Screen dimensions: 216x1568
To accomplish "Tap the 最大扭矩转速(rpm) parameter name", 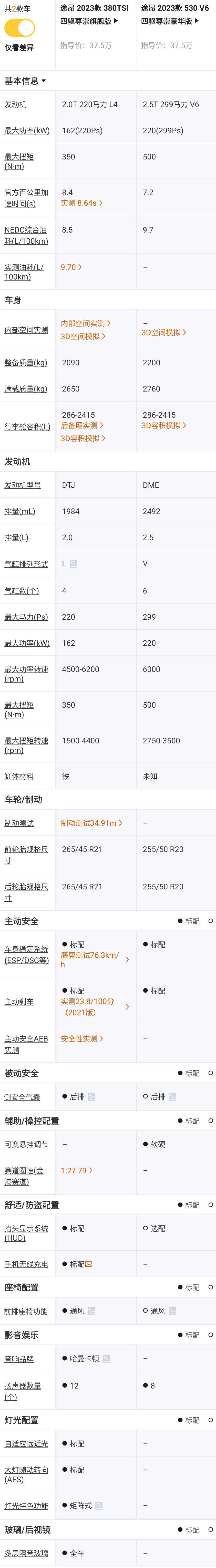I will point(26,745).
